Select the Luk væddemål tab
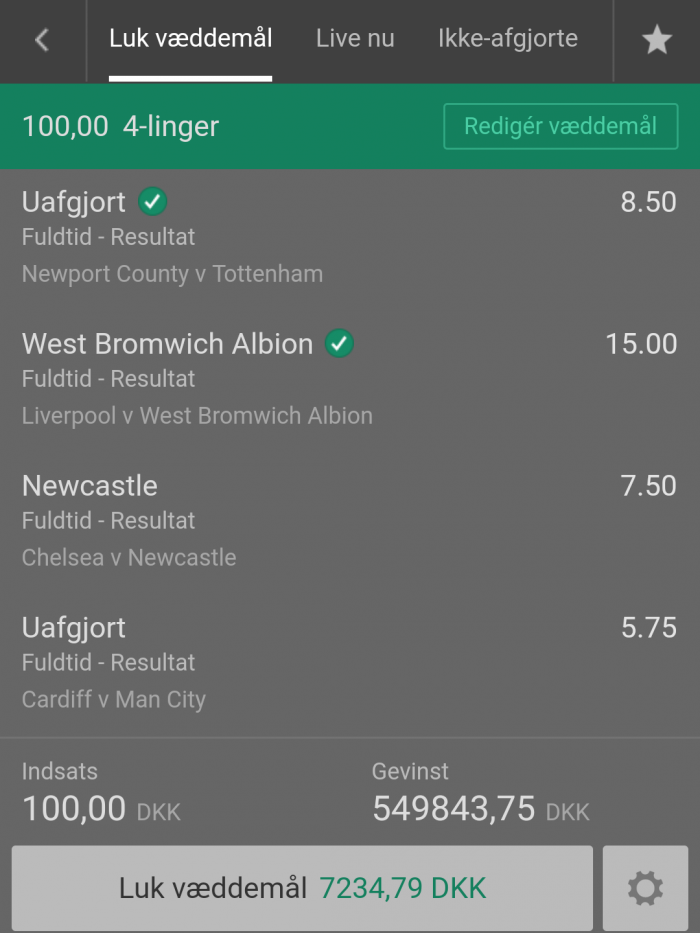 coord(190,39)
